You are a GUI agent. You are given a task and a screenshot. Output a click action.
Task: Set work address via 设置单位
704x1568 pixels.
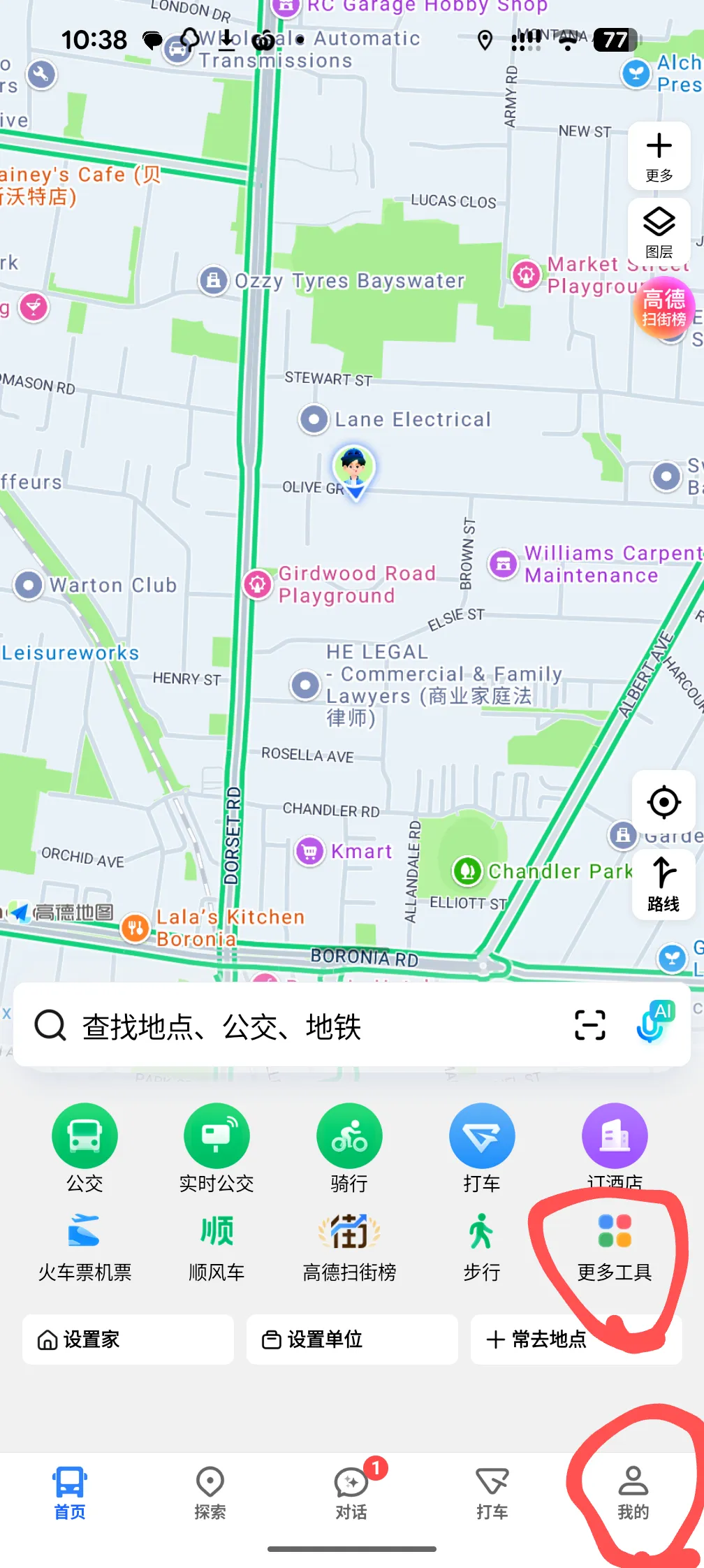[352, 1339]
